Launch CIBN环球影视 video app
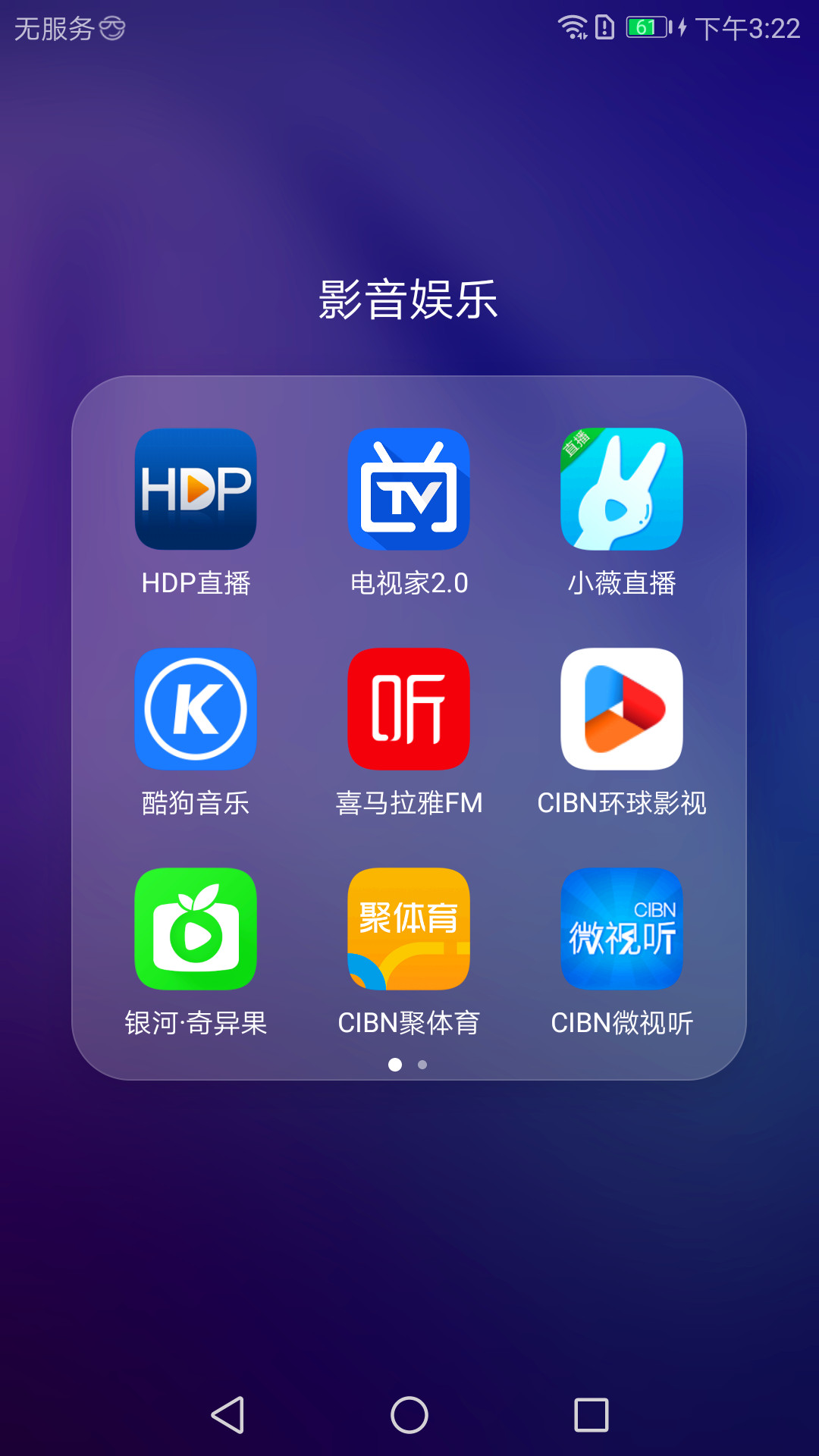819x1456 pixels. coord(620,709)
